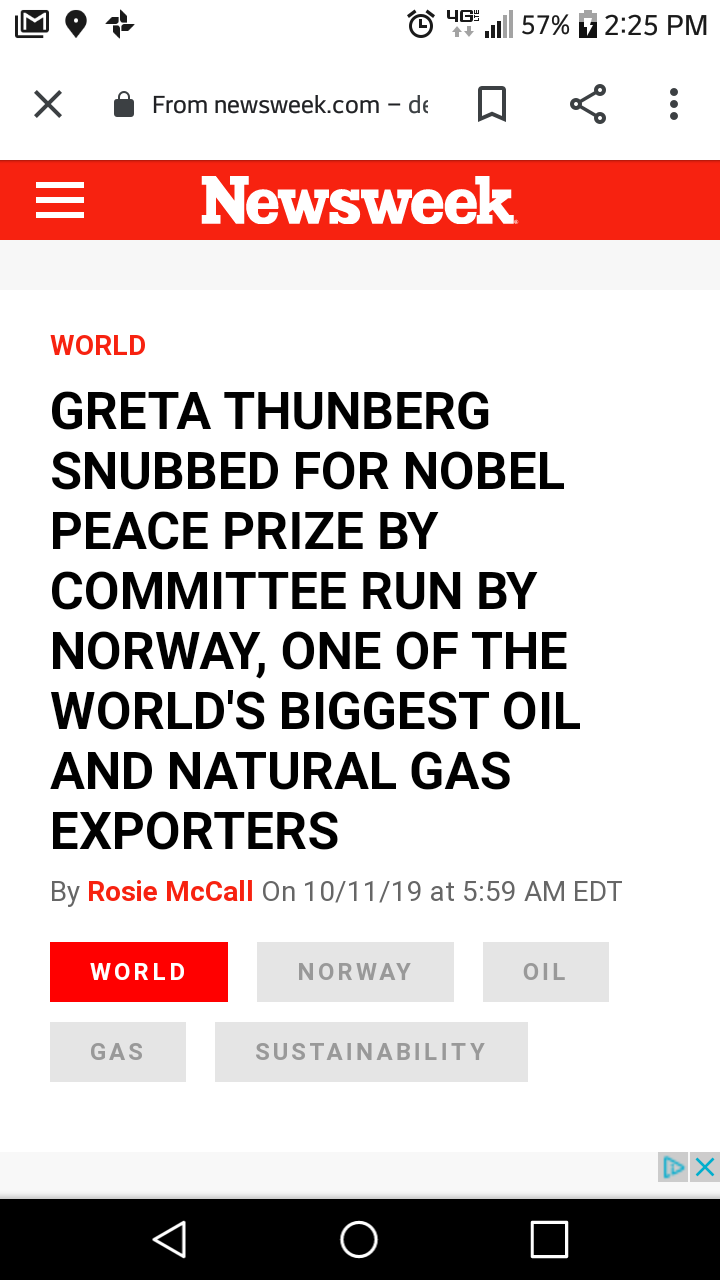Open the AdChoices info icon
The image size is (720, 1280).
coord(674,1167)
